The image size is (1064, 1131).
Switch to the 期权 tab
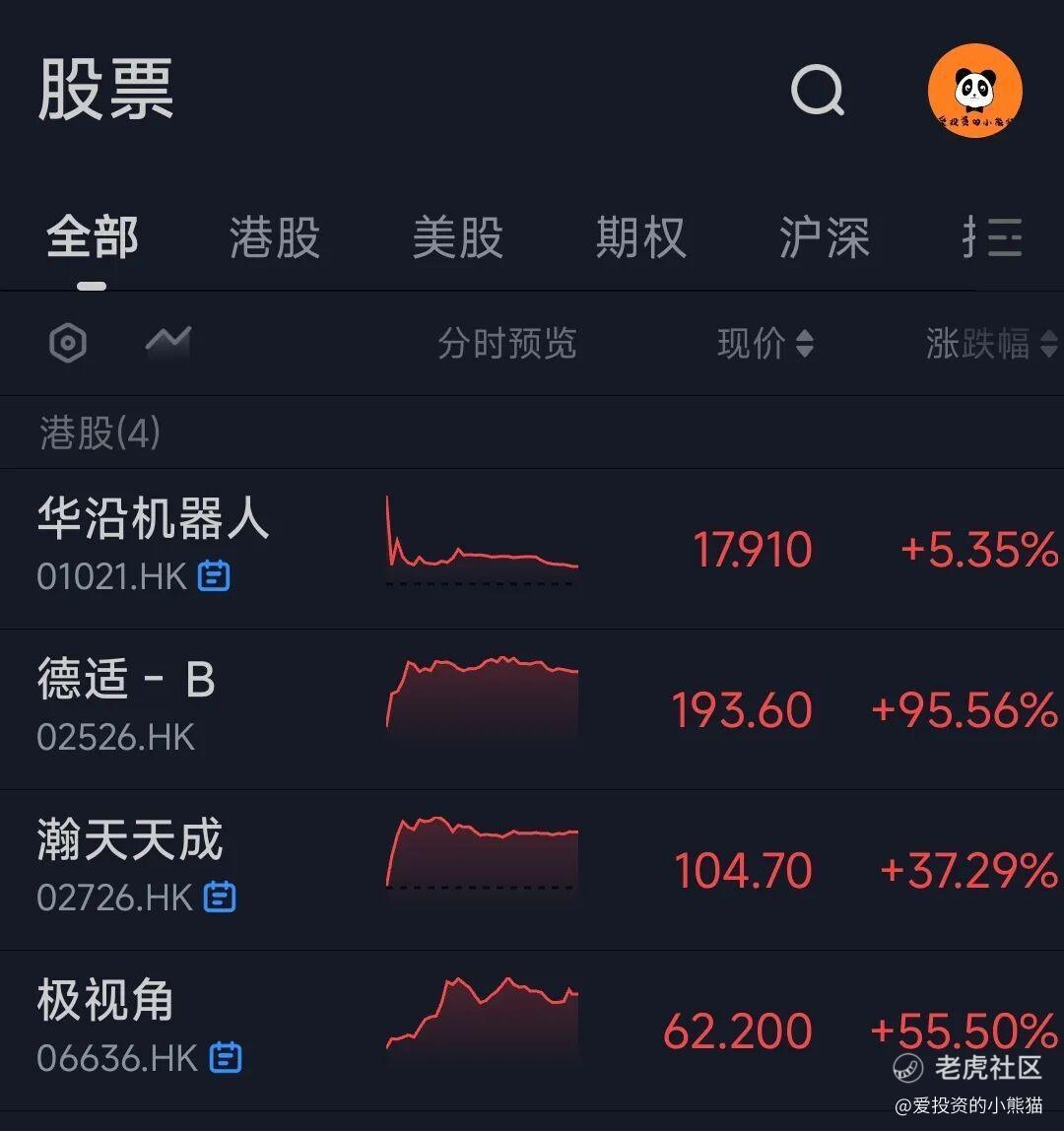point(640,238)
